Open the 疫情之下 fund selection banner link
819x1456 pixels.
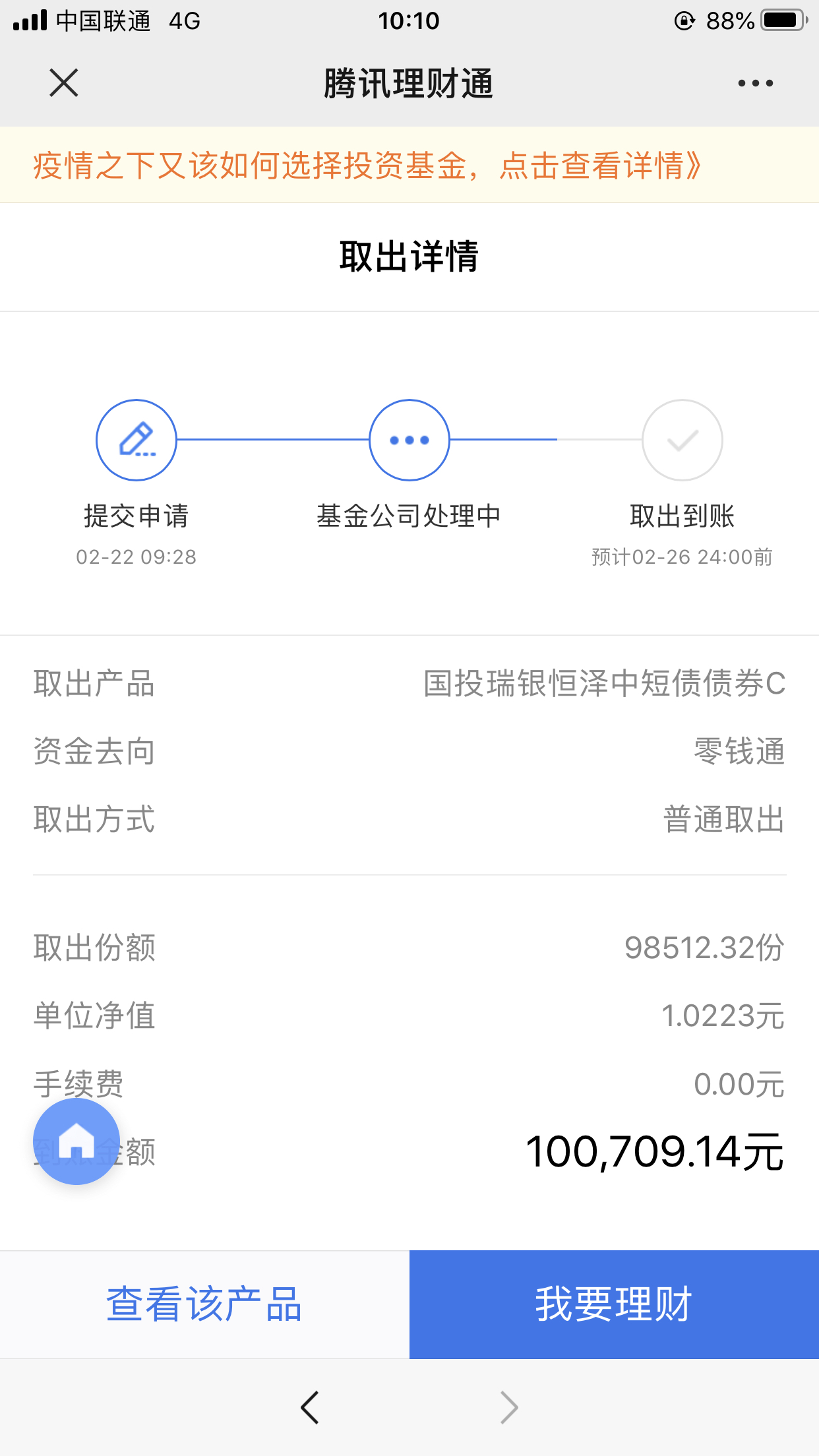(x=367, y=167)
